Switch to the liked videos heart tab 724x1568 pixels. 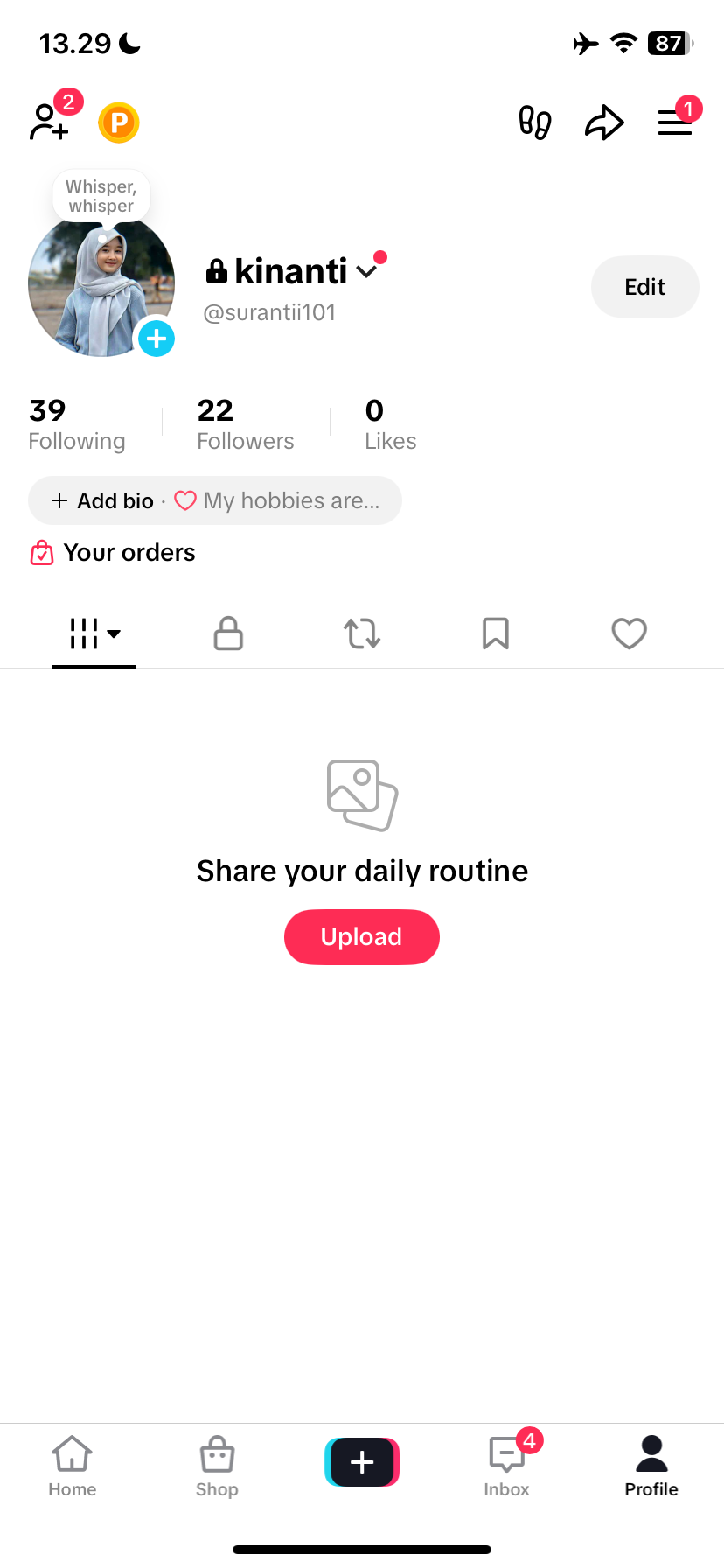(629, 633)
